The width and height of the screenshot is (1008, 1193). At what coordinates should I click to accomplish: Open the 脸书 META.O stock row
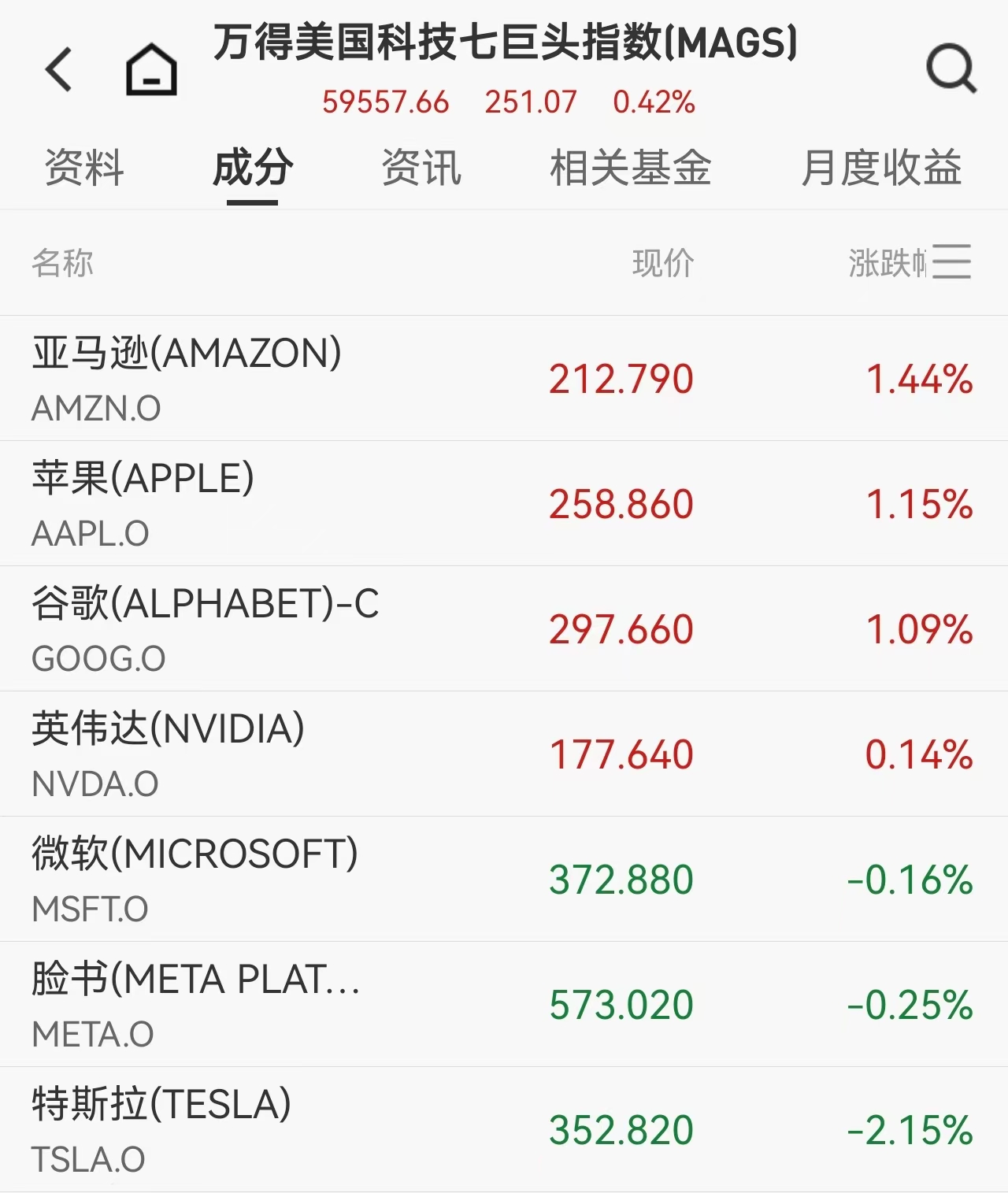[x=504, y=1004]
